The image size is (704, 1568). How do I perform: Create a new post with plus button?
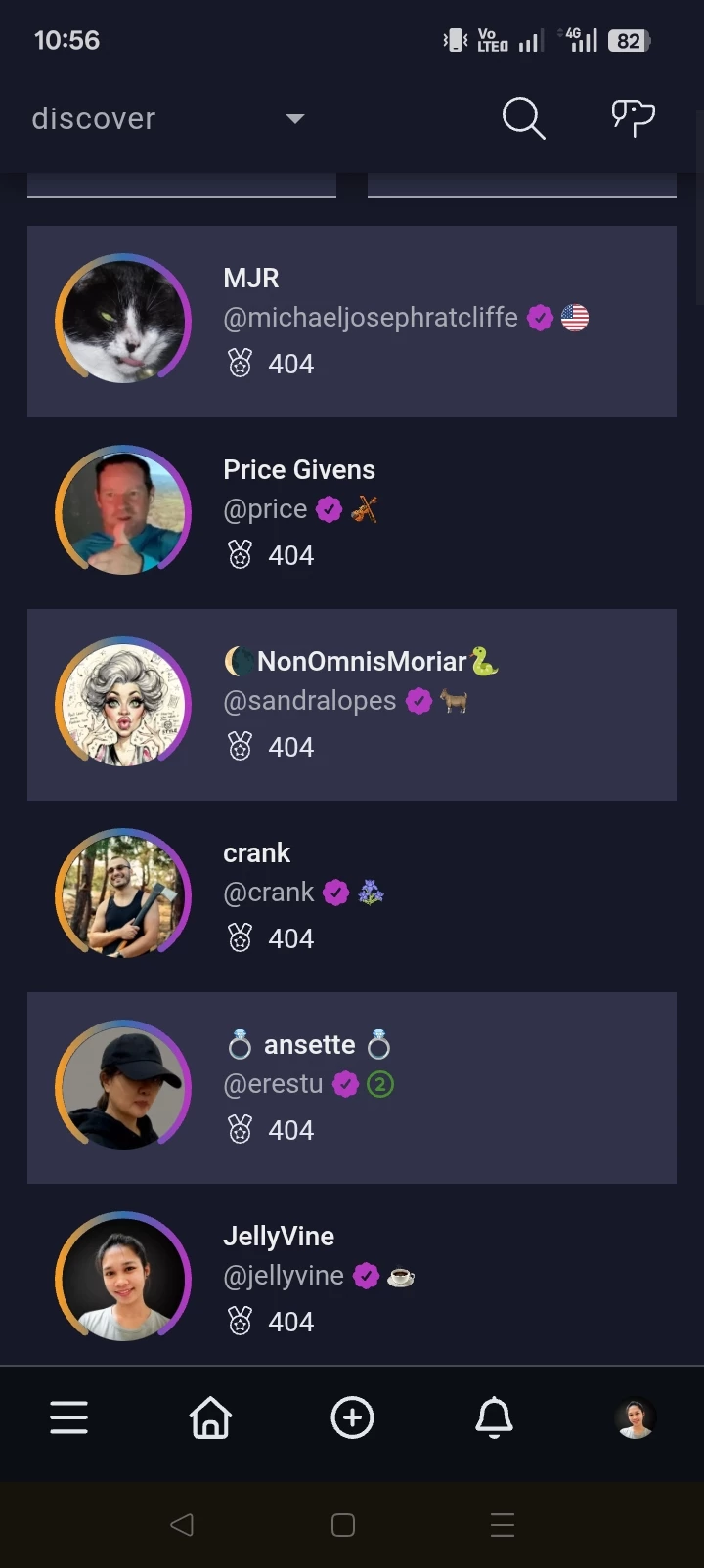352,1417
